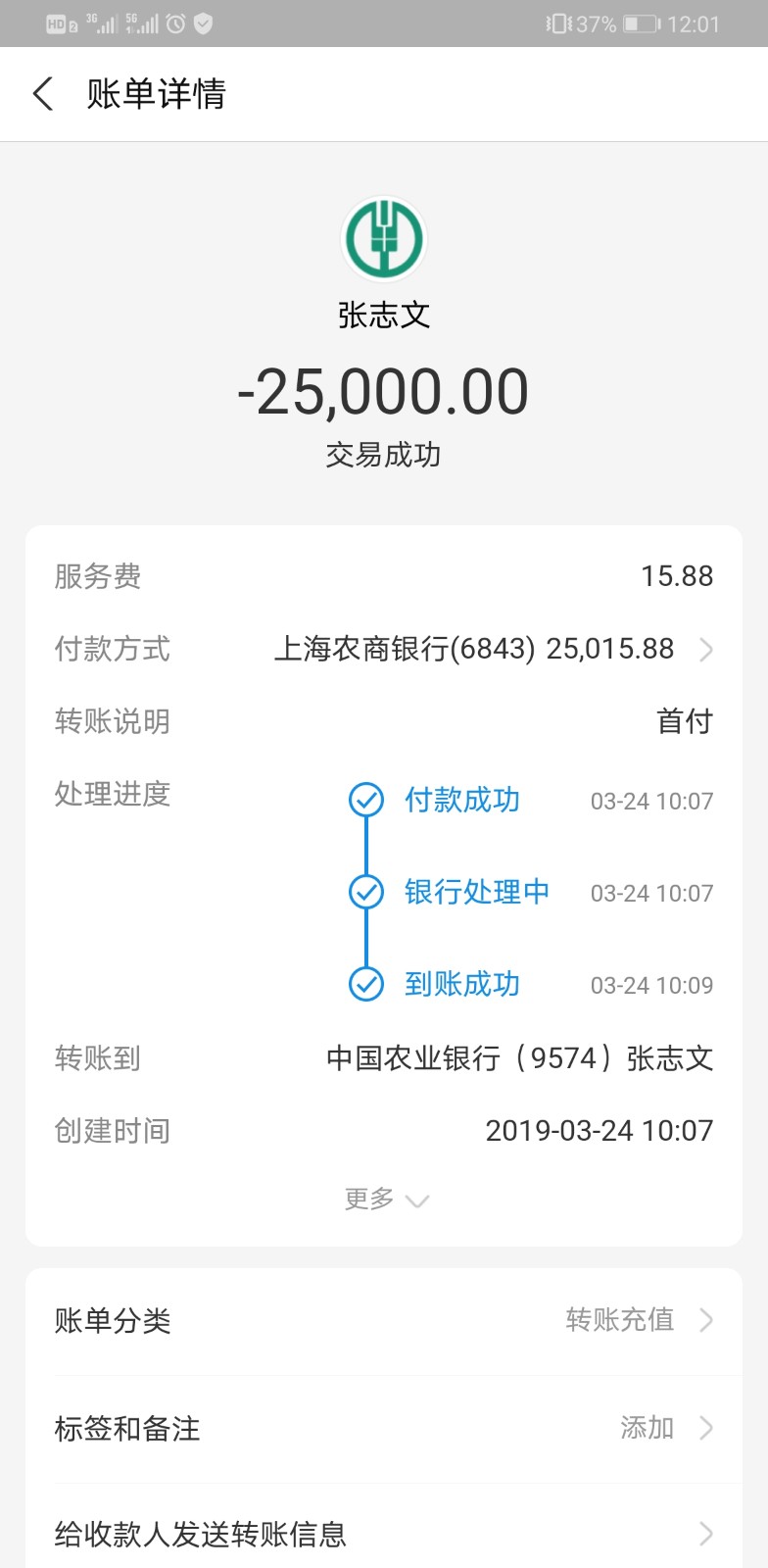Open 账单分类 category setting
This screenshot has width=768, height=1568.
click(x=383, y=1321)
